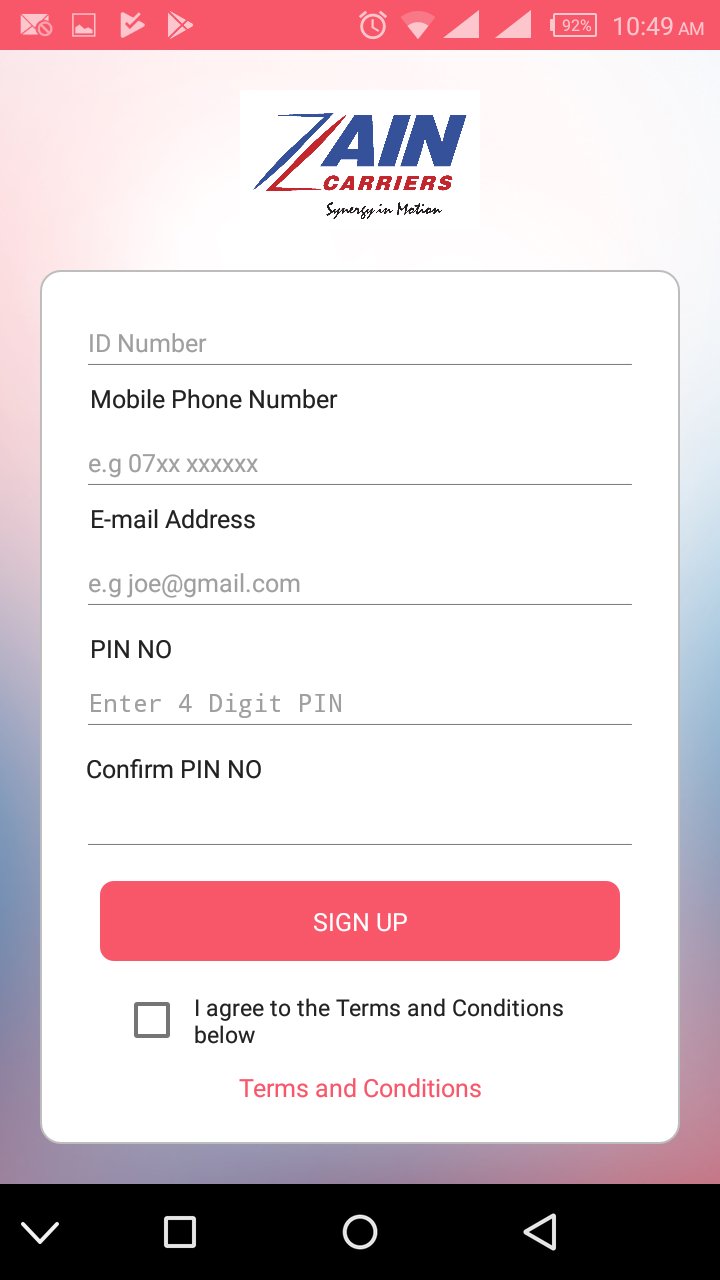Tap the ID Number input field

[x=359, y=343]
